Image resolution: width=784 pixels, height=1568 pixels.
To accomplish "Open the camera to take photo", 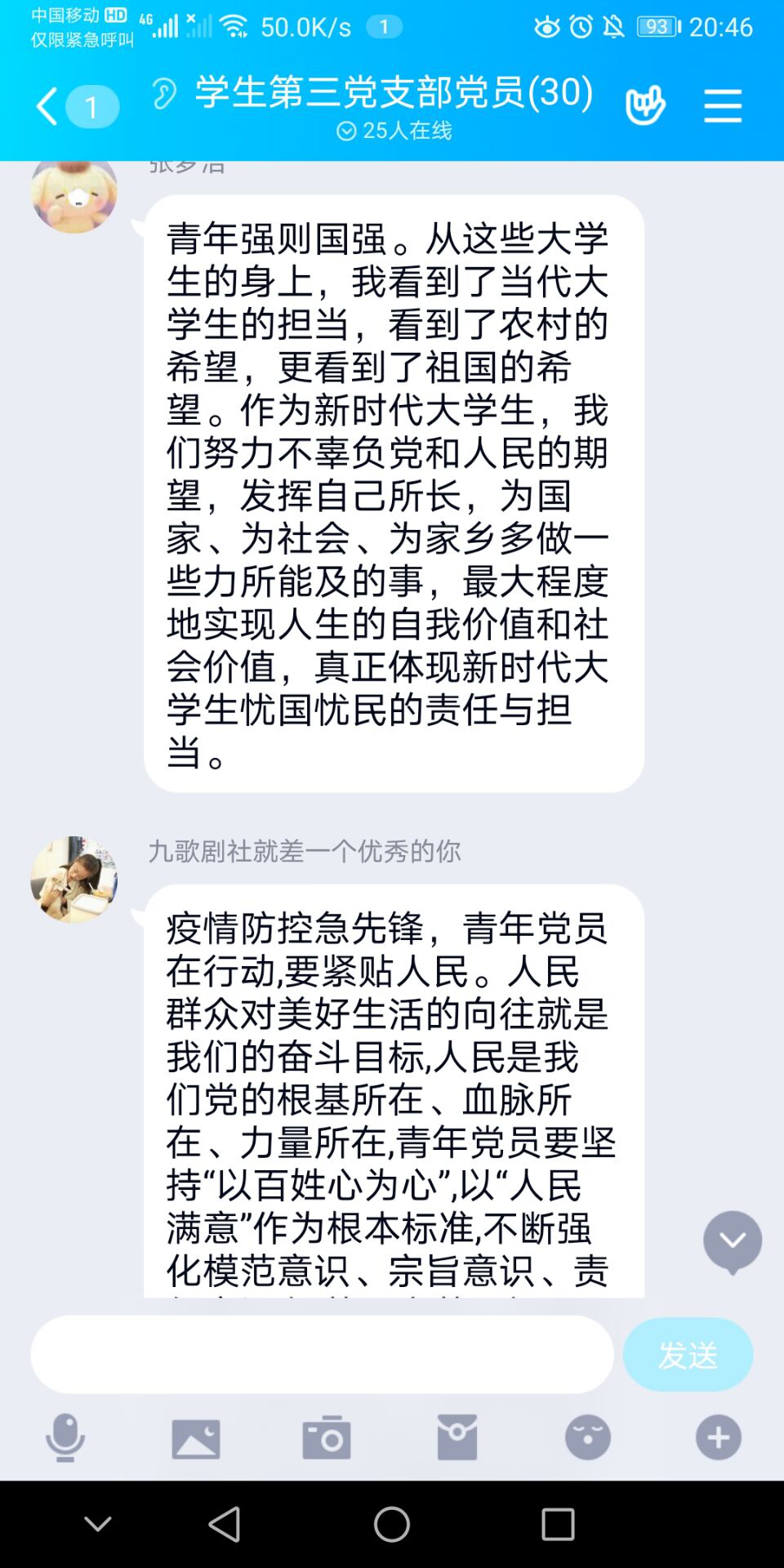I will (327, 1437).
